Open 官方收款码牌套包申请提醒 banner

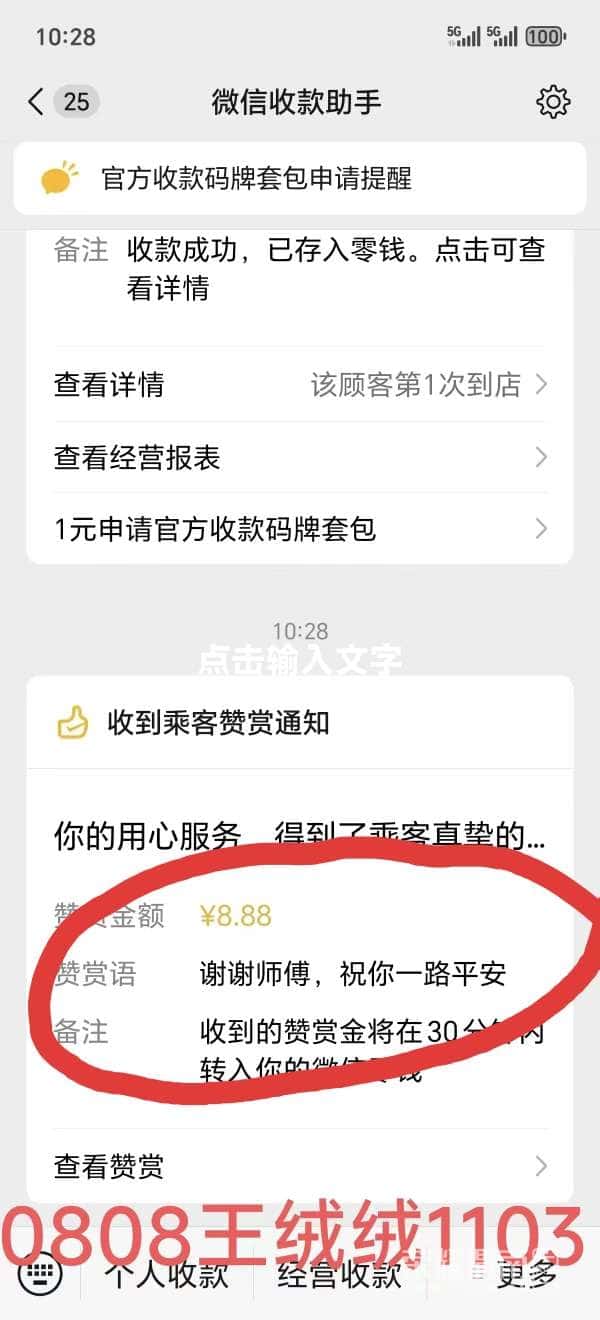(x=299, y=179)
